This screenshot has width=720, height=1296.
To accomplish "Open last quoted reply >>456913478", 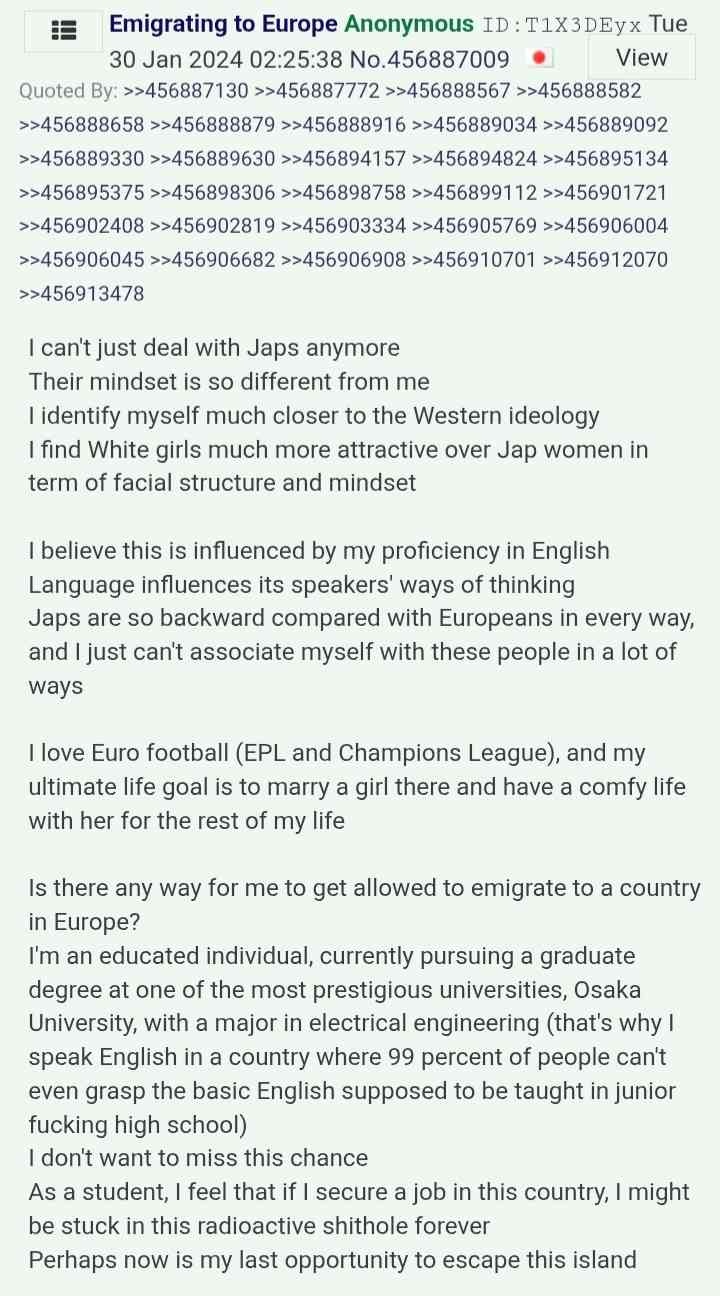I will [81, 294].
